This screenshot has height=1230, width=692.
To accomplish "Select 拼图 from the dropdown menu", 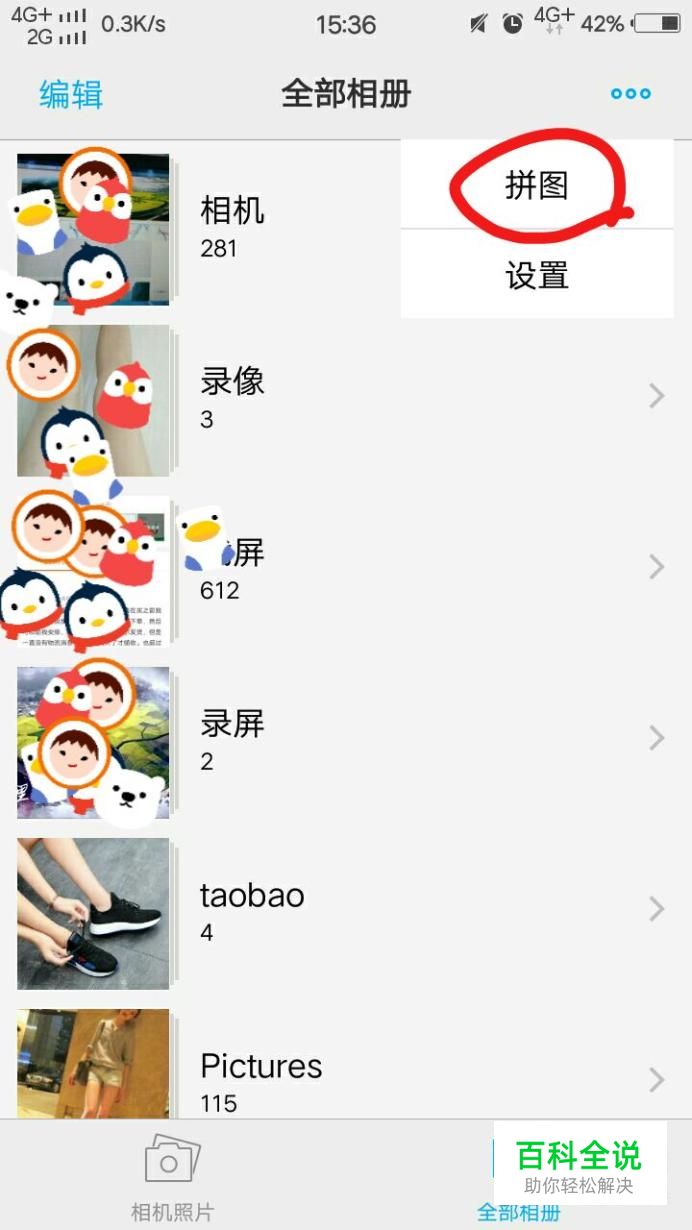I will [537, 186].
